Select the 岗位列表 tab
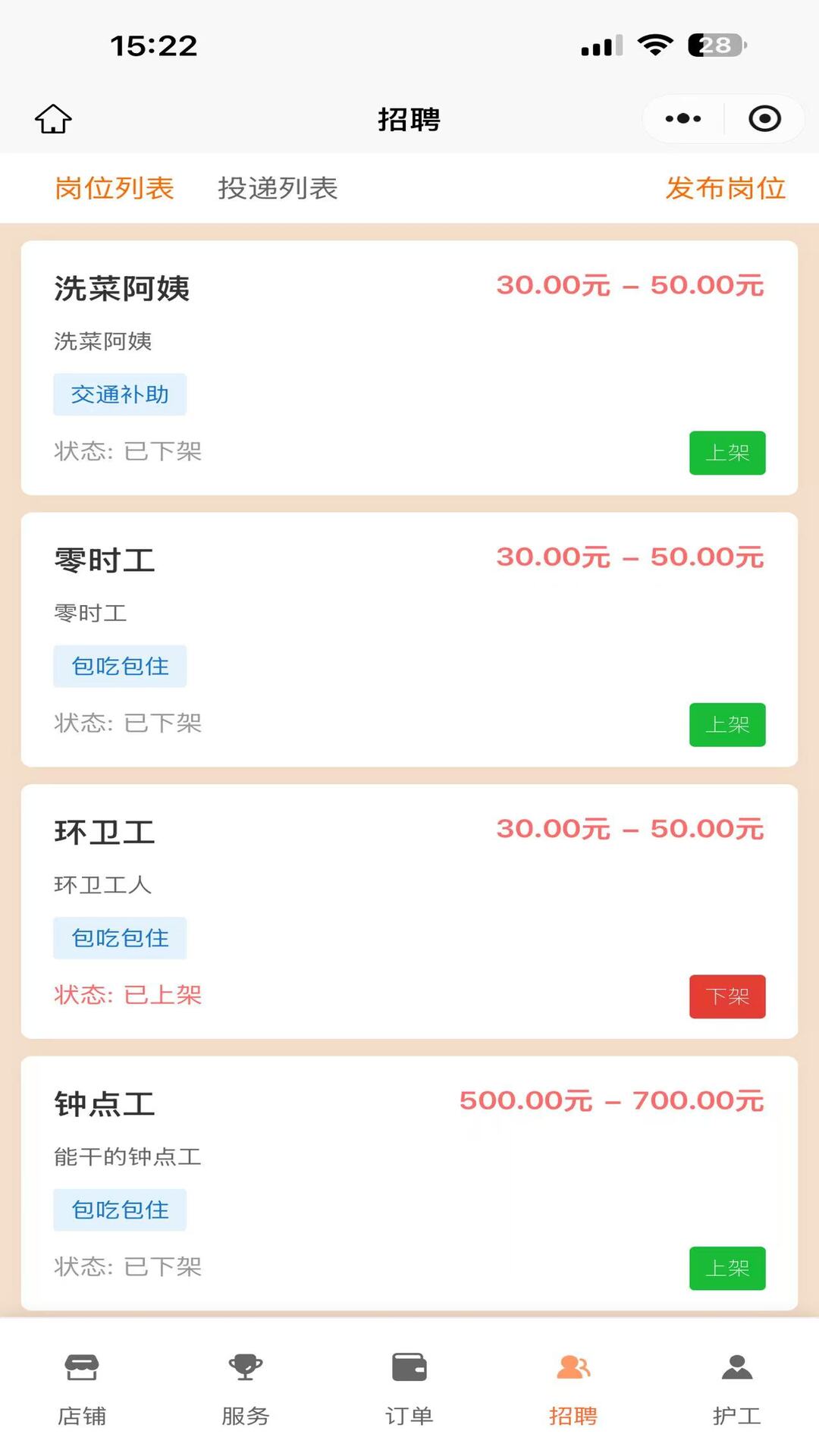The image size is (819, 1456). (x=115, y=188)
